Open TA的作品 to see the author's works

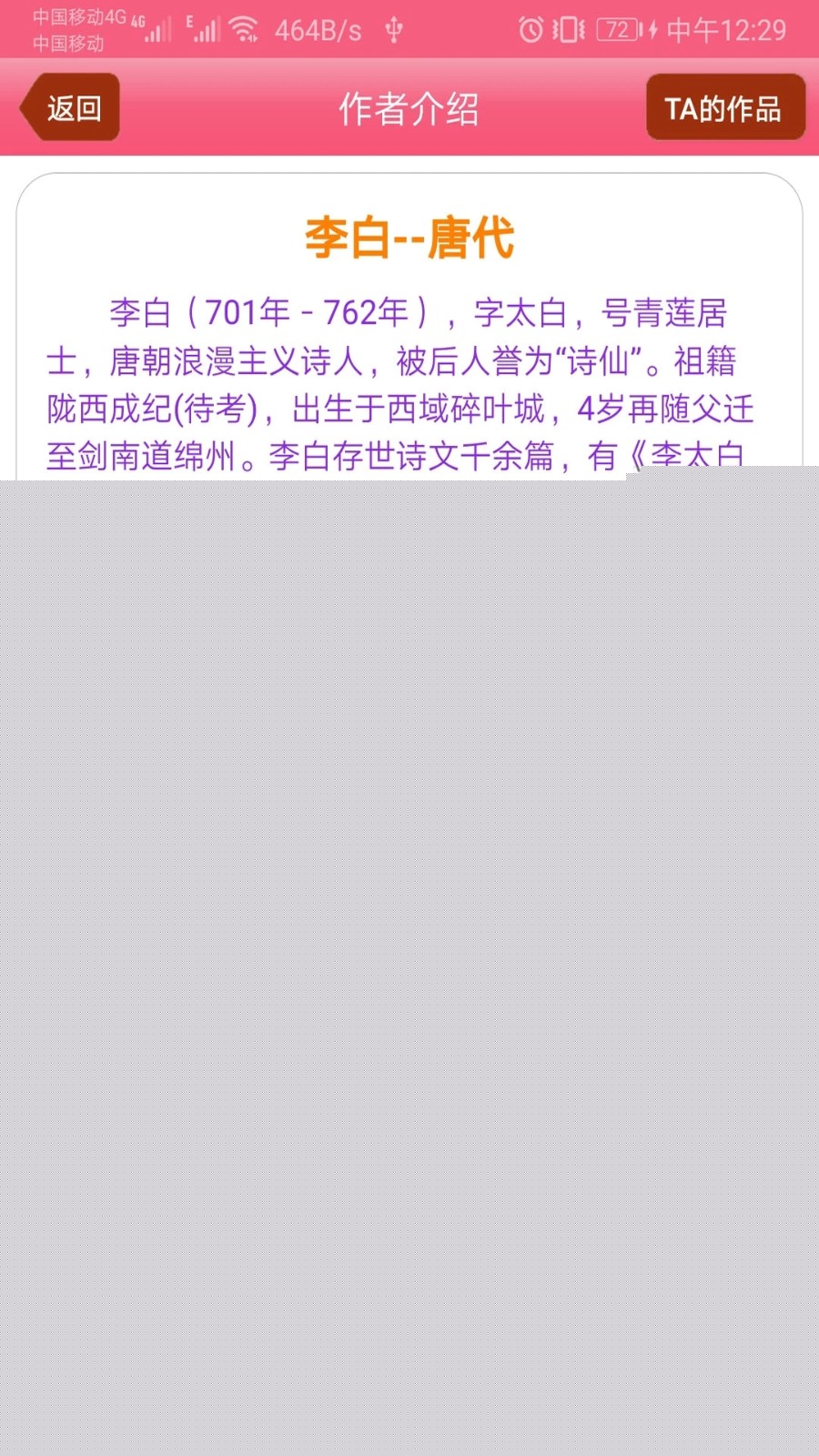click(x=725, y=107)
